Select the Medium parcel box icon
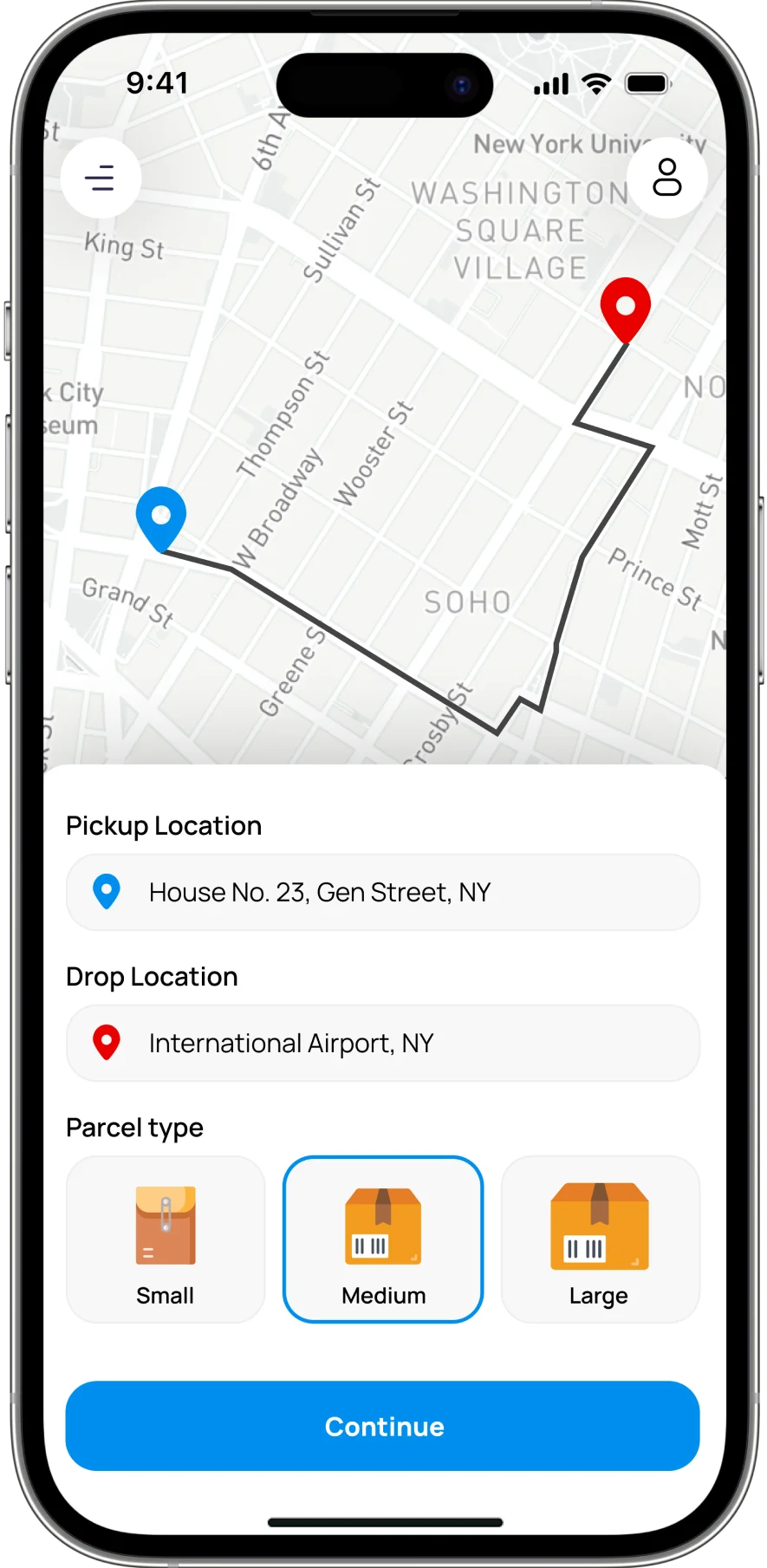Image resolution: width=767 pixels, height=1568 pixels. [383, 1225]
